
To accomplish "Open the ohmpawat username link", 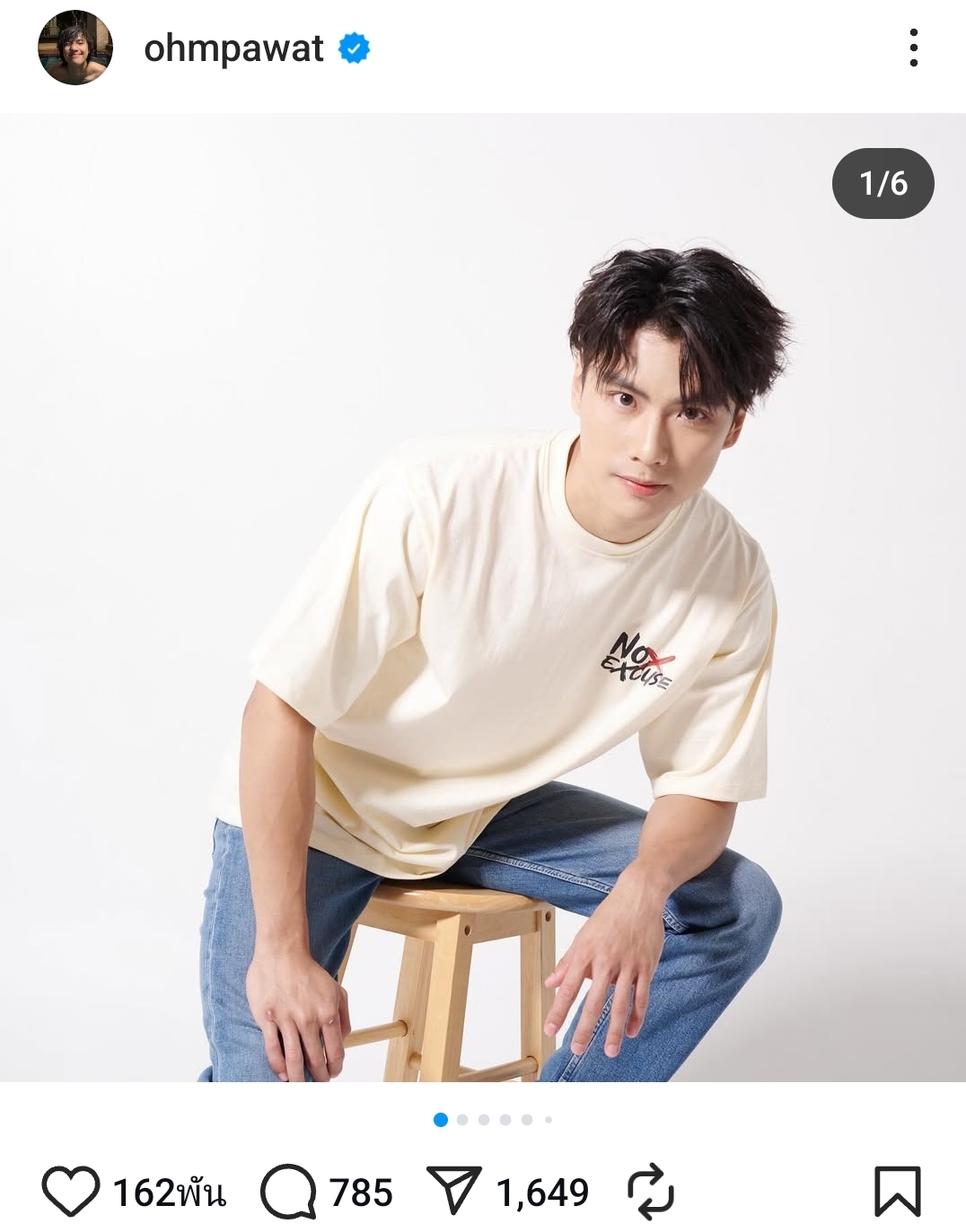I will pos(233,48).
